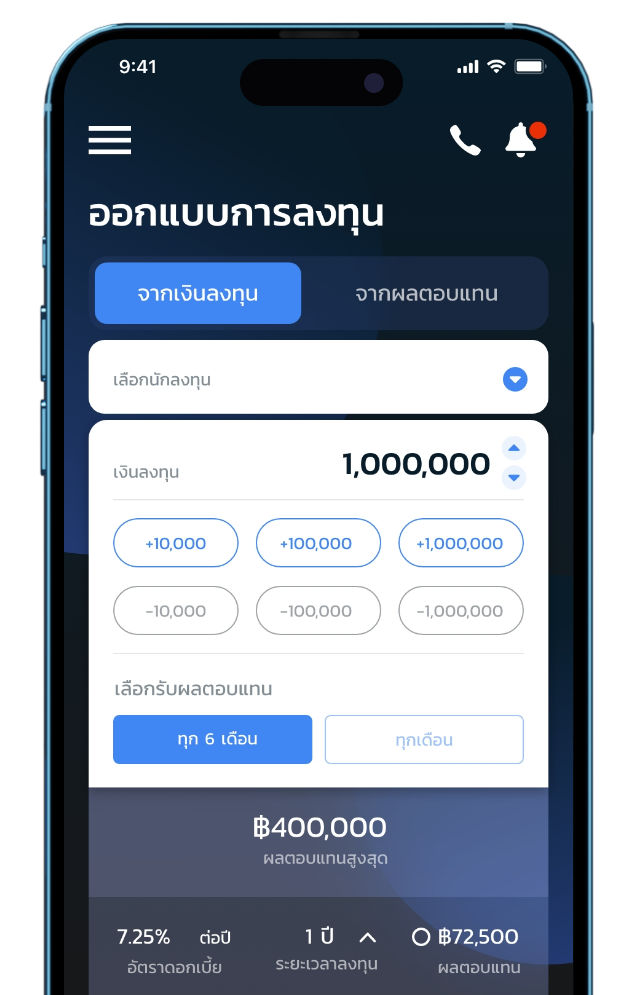The height and width of the screenshot is (995, 635).
Task: Subtract -1,000,000 from the investment
Action: pos(461,611)
